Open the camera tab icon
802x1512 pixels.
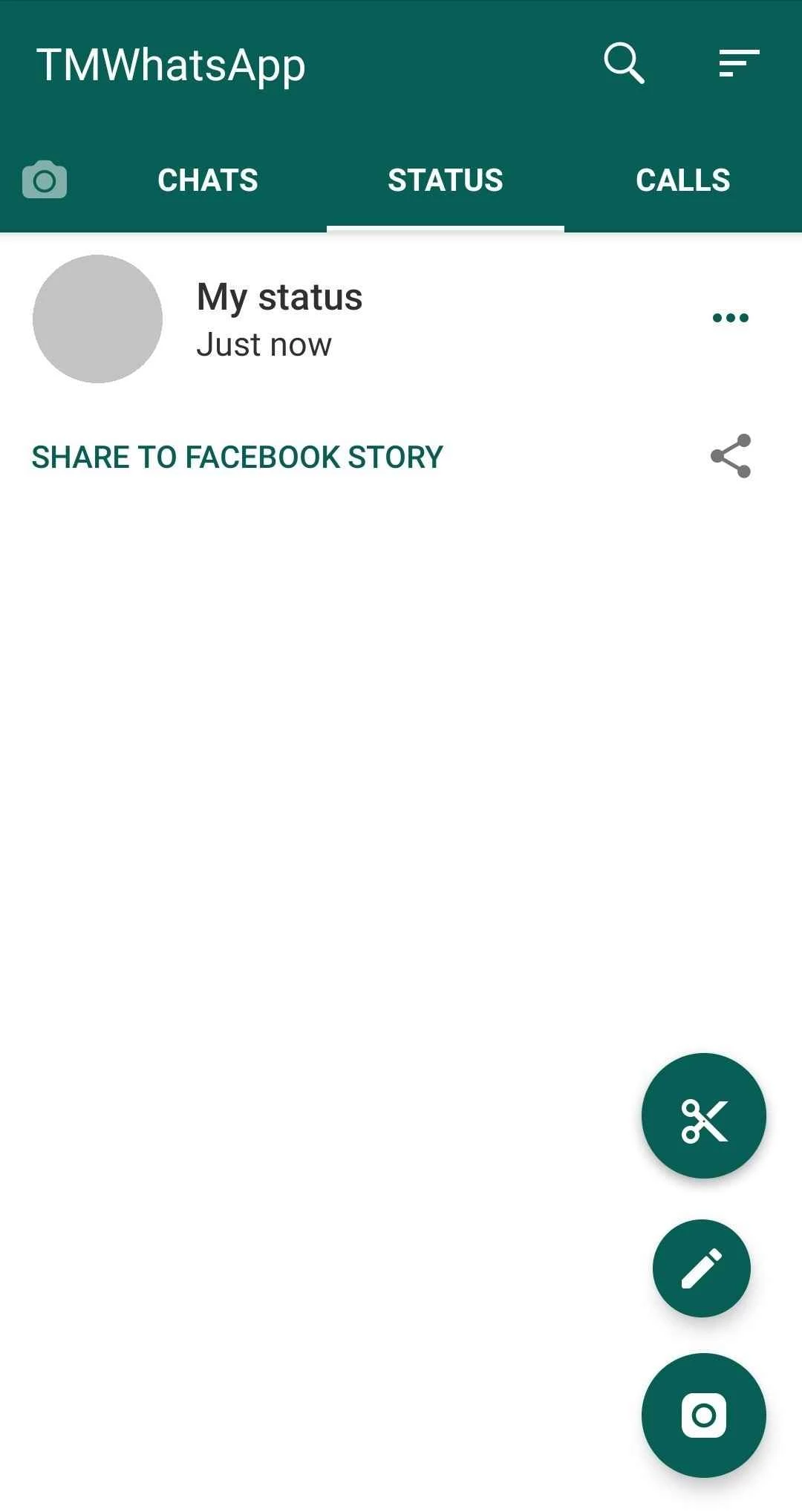click(45, 180)
